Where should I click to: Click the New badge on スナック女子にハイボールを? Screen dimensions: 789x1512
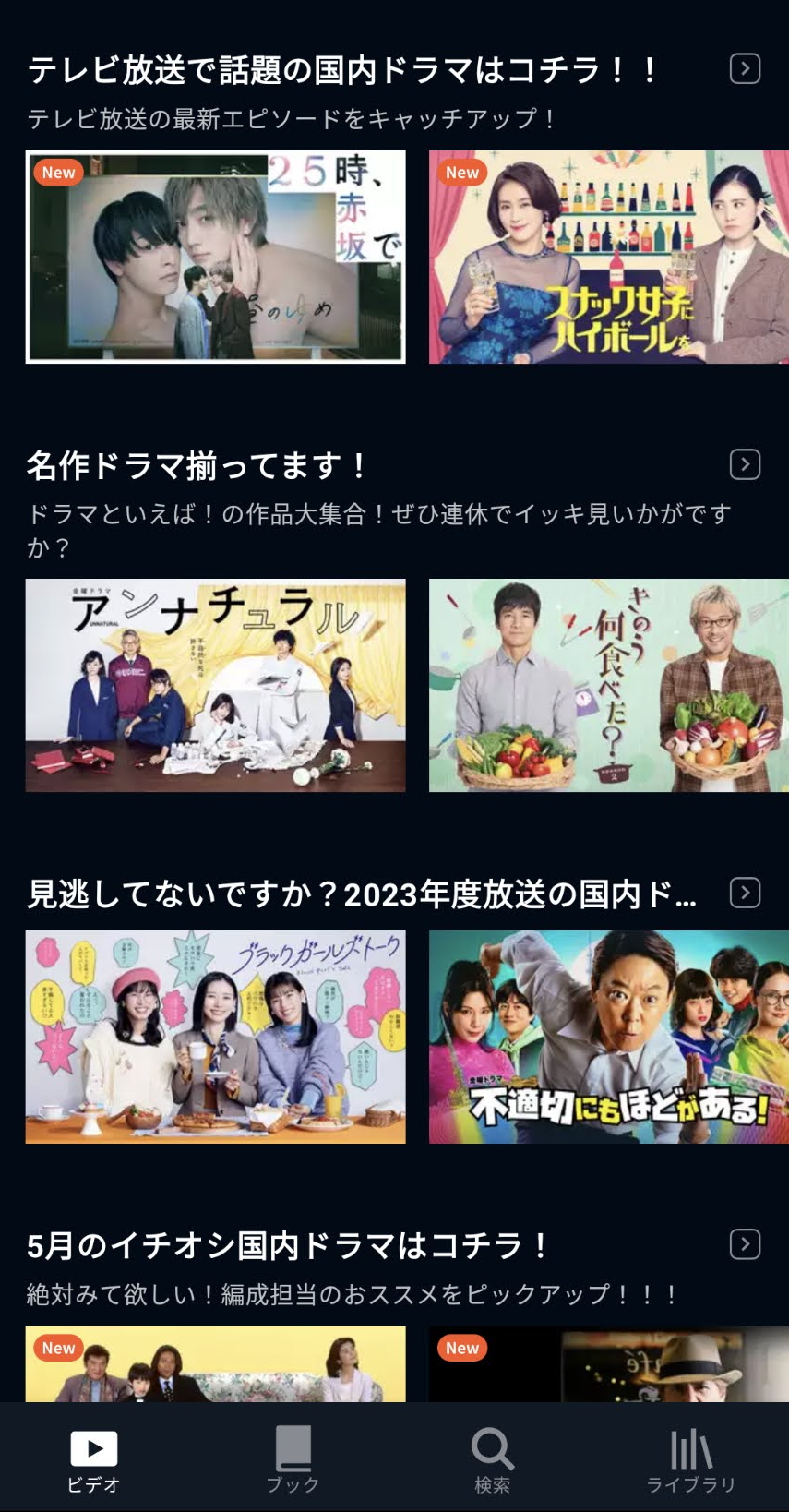coord(461,173)
